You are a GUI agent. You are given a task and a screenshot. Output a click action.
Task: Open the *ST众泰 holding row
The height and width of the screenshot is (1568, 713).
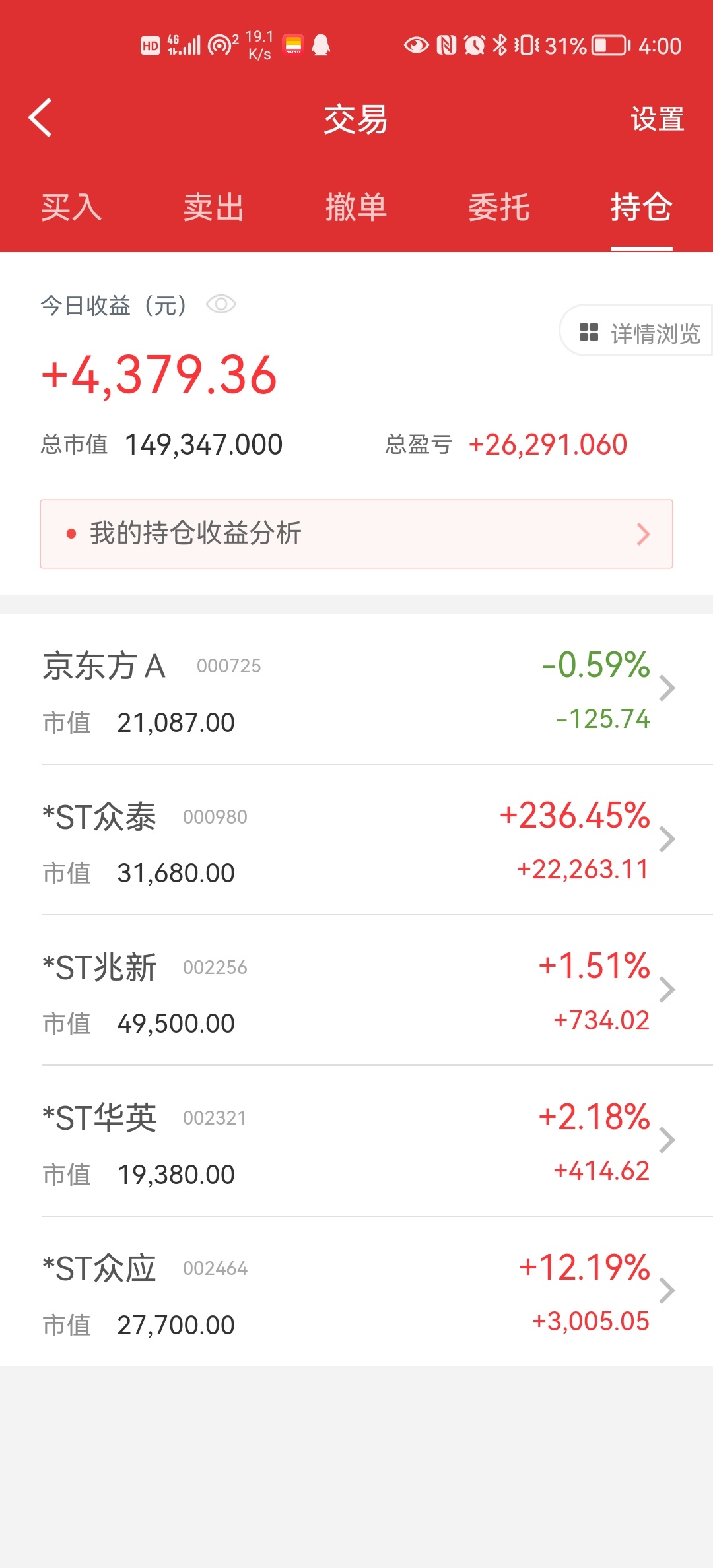coord(356,840)
